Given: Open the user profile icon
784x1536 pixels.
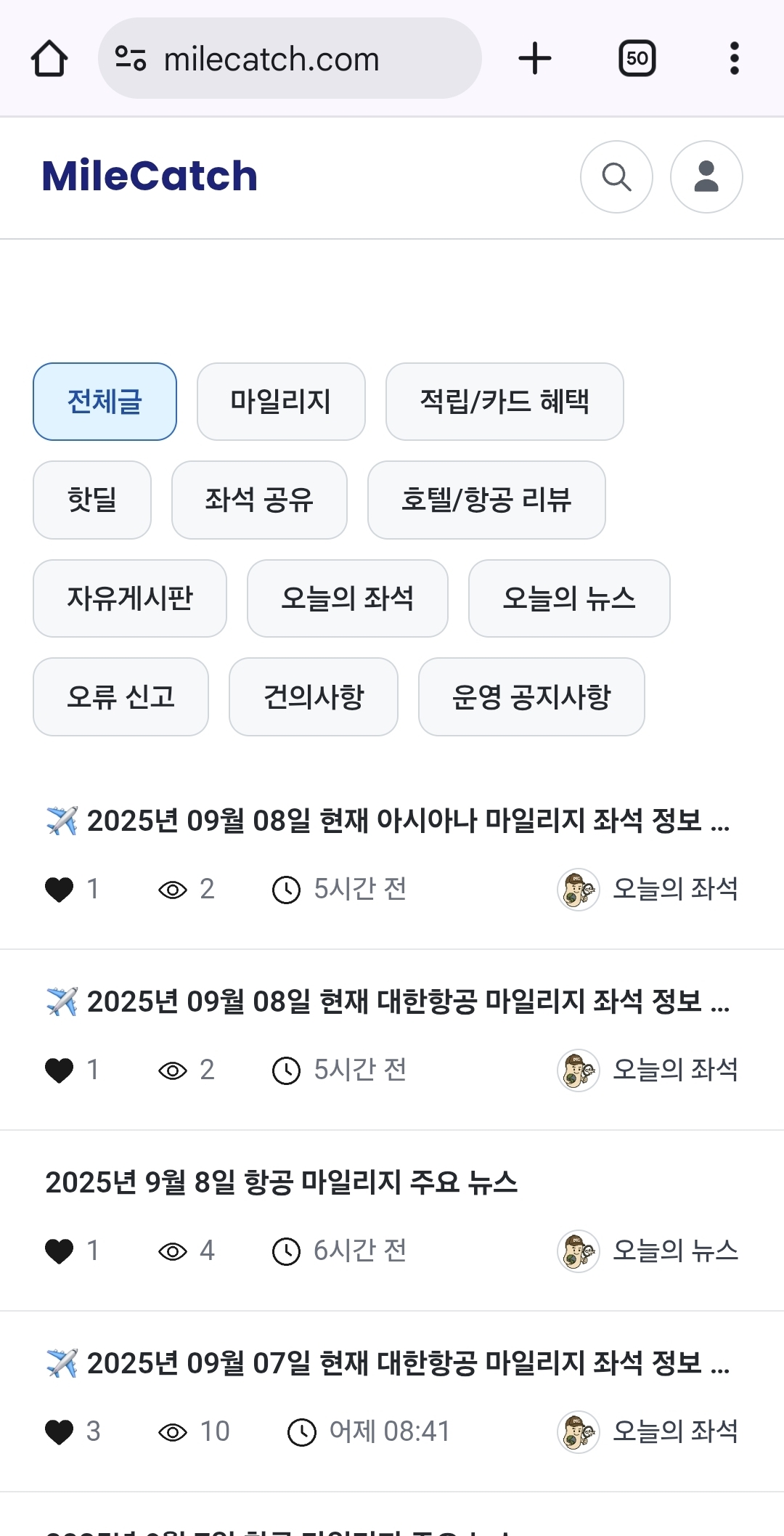Looking at the screenshot, I should pos(706,176).
